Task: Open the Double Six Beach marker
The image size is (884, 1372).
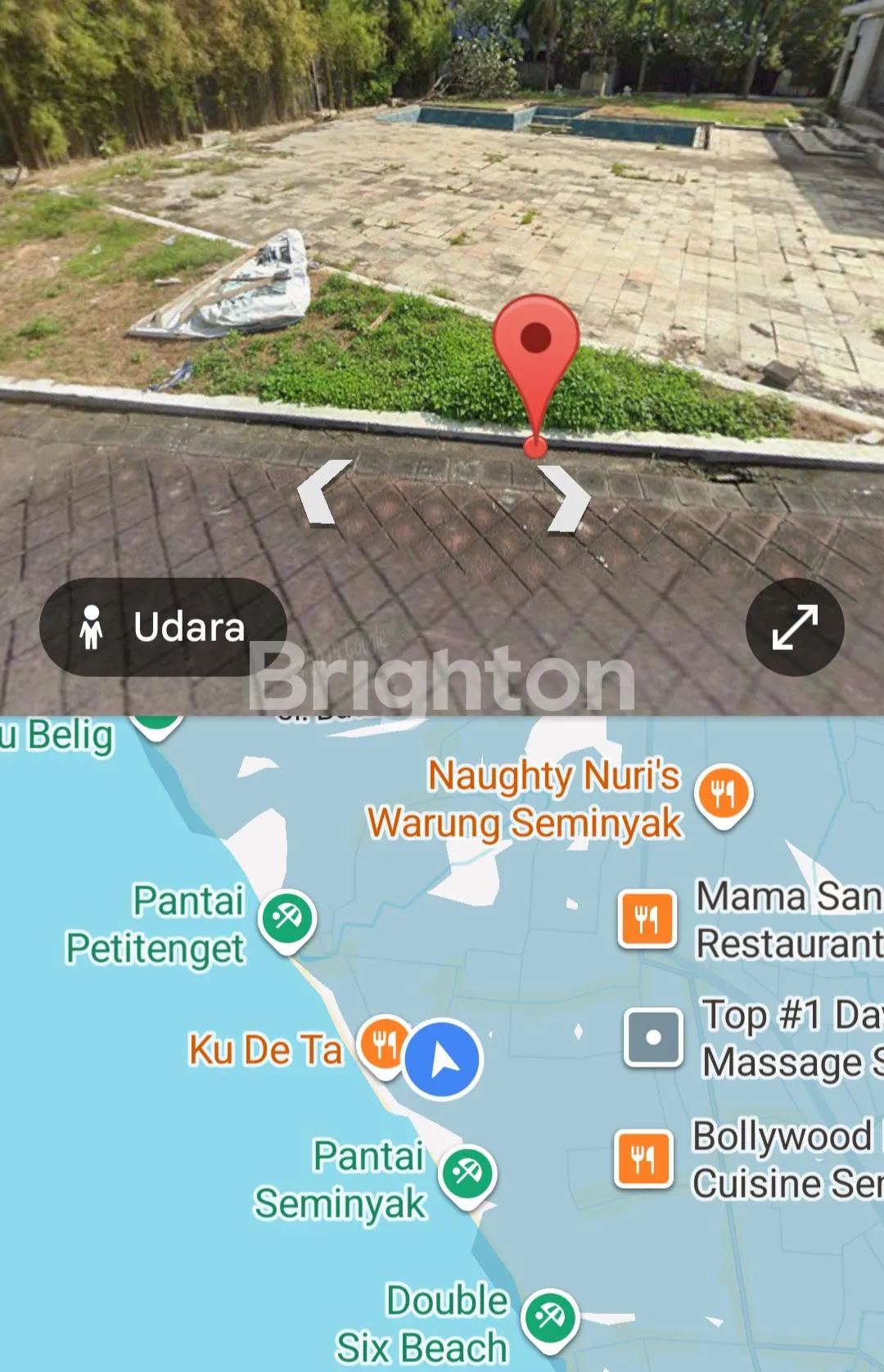Action: (x=550, y=1317)
